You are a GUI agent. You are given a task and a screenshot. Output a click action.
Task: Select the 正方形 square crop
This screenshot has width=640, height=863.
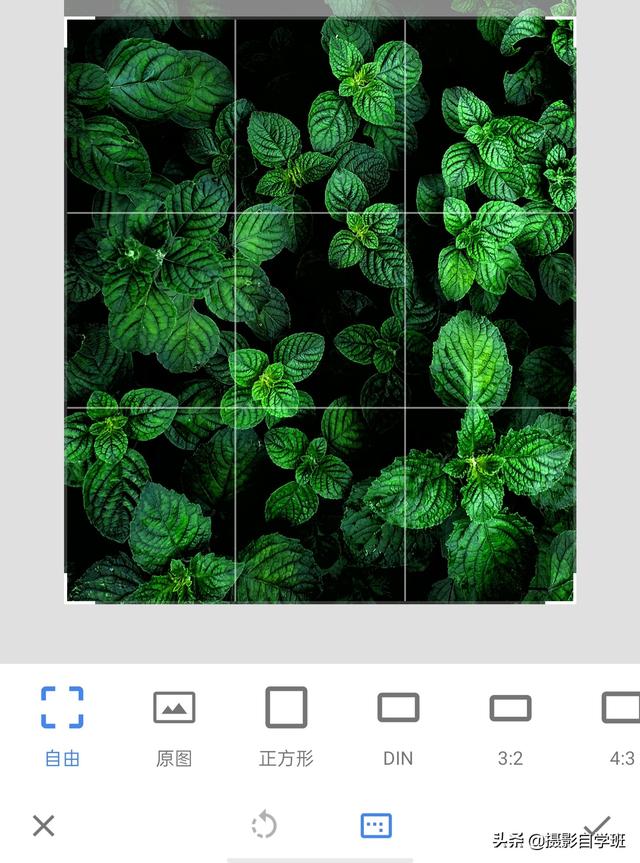click(286, 724)
